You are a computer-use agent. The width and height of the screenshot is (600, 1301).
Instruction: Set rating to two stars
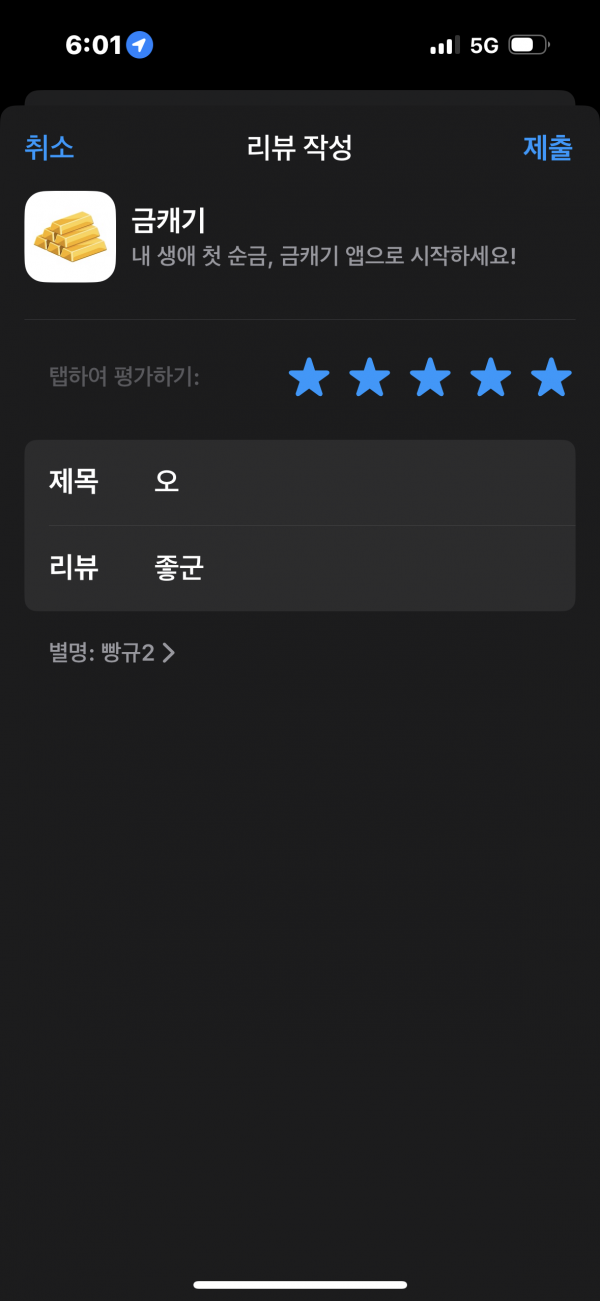pos(370,378)
